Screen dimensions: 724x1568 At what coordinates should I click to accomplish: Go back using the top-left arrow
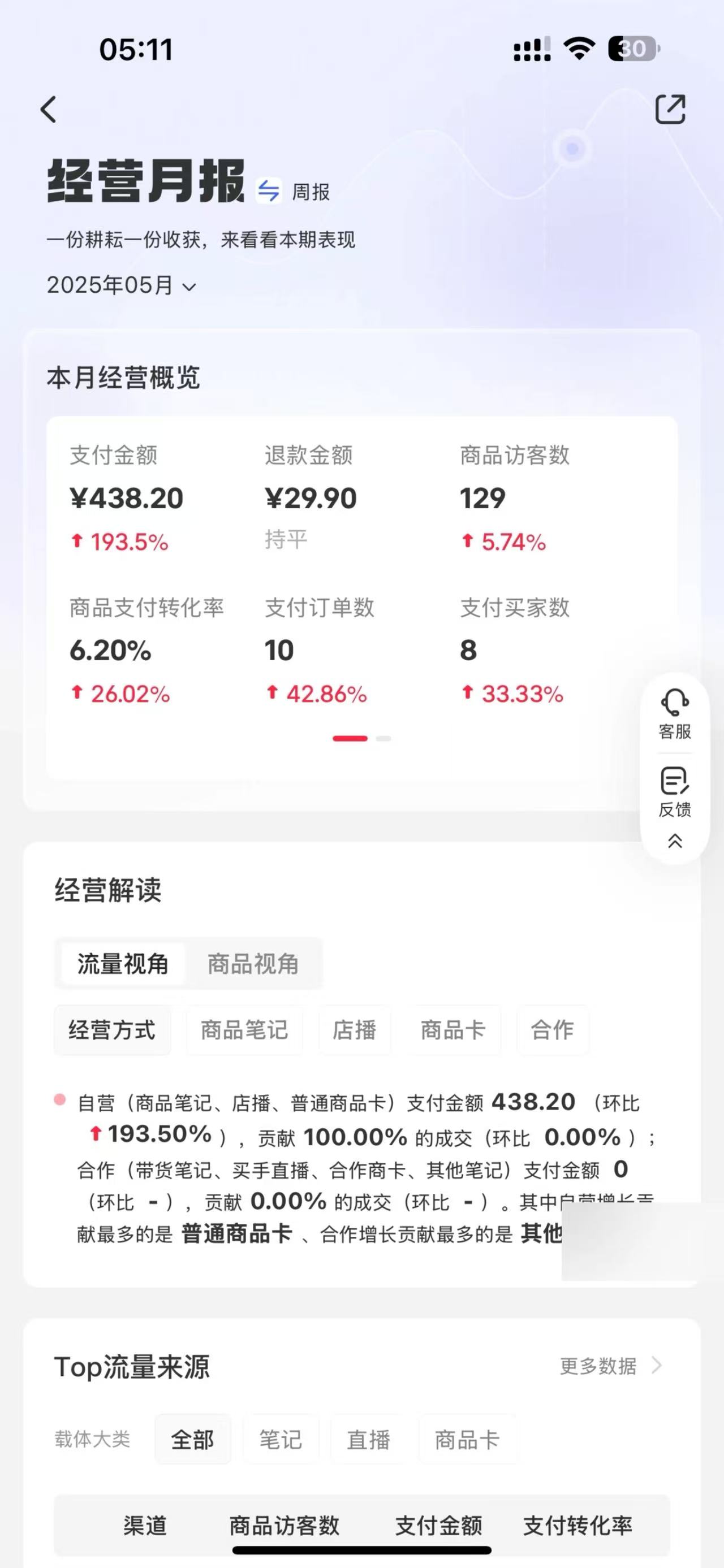tap(49, 110)
